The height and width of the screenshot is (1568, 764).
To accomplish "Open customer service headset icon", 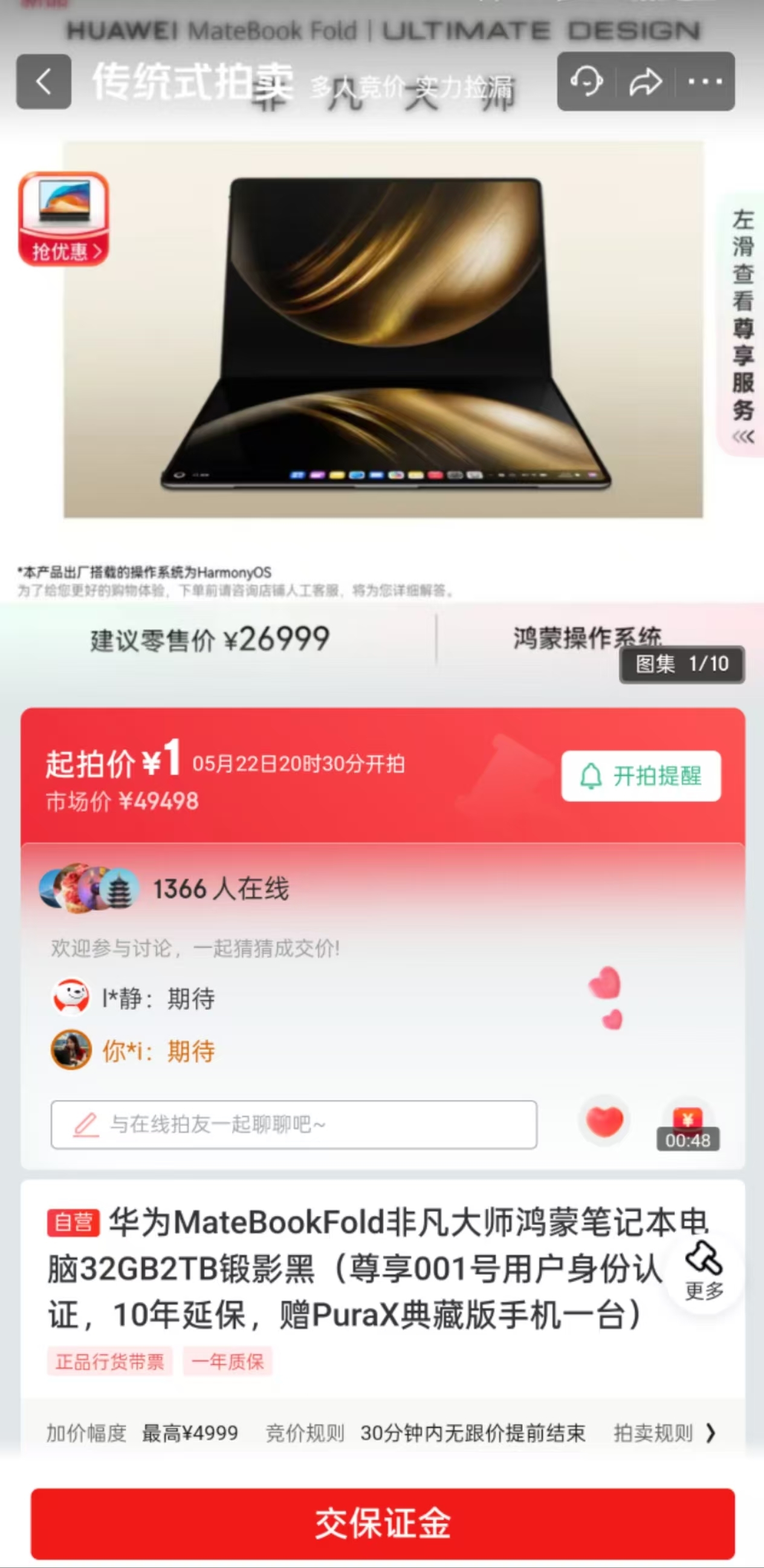I will 586,82.
